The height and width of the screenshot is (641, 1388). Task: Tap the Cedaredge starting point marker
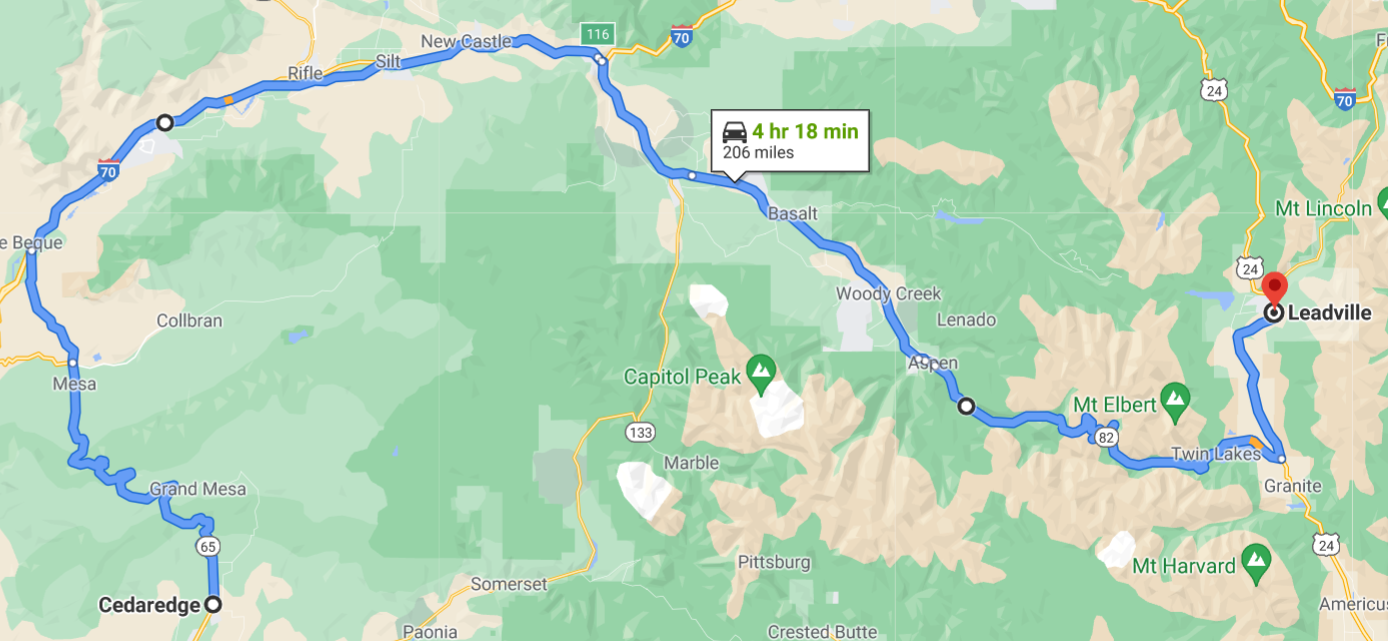(x=213, y=604)
